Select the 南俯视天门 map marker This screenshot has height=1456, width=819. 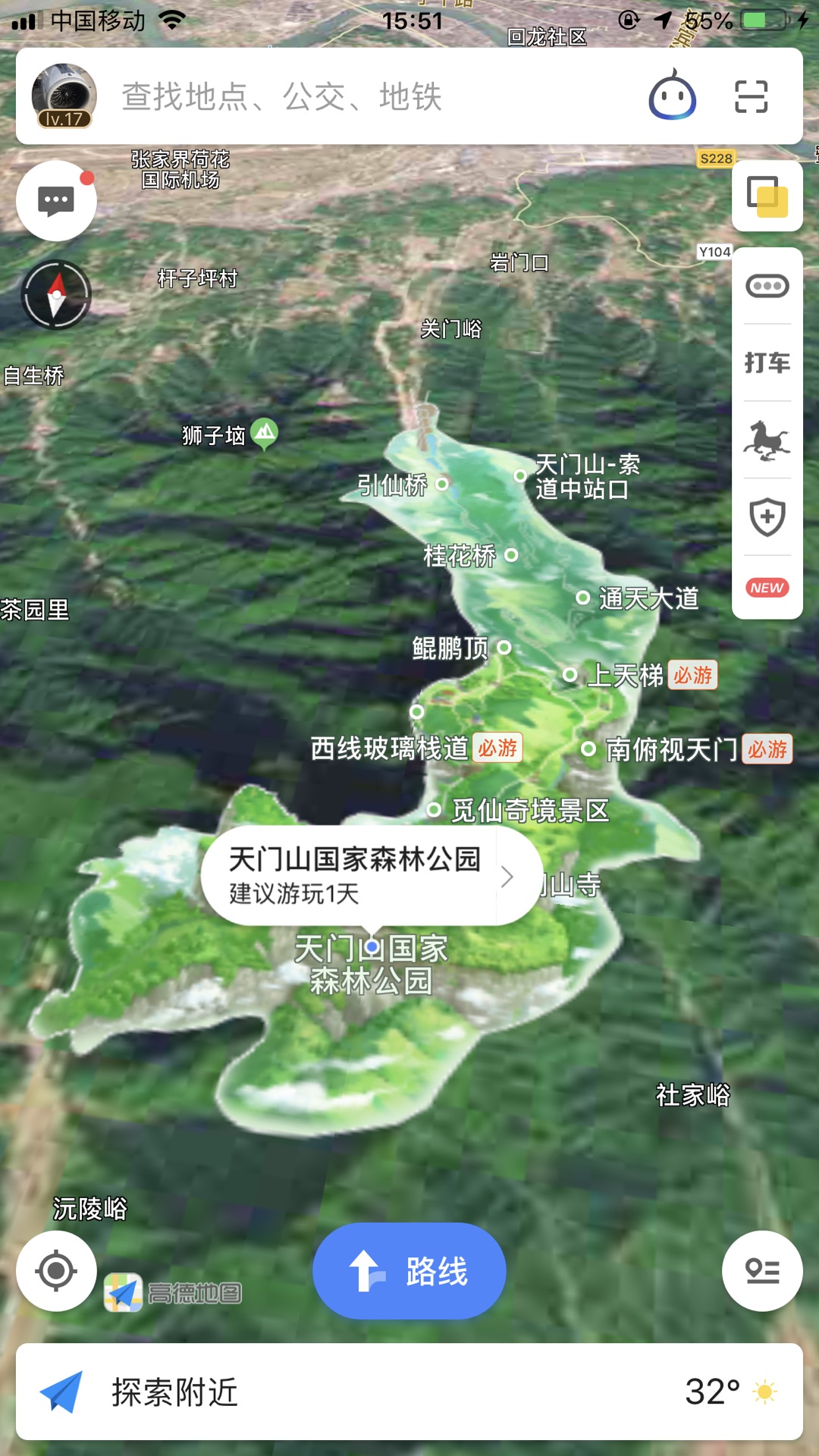(x=588, y=749)
